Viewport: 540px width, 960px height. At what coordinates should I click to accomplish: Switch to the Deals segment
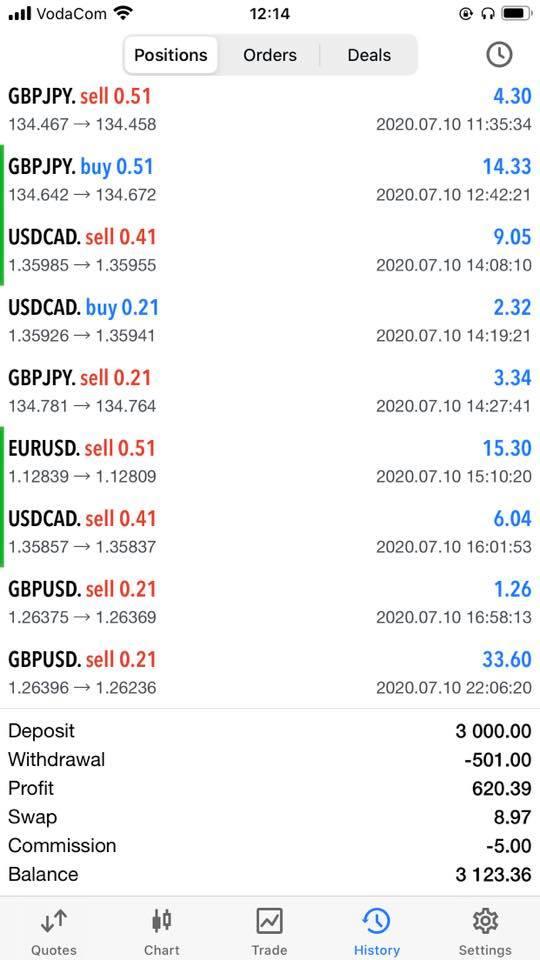click(x=369, y=55)
